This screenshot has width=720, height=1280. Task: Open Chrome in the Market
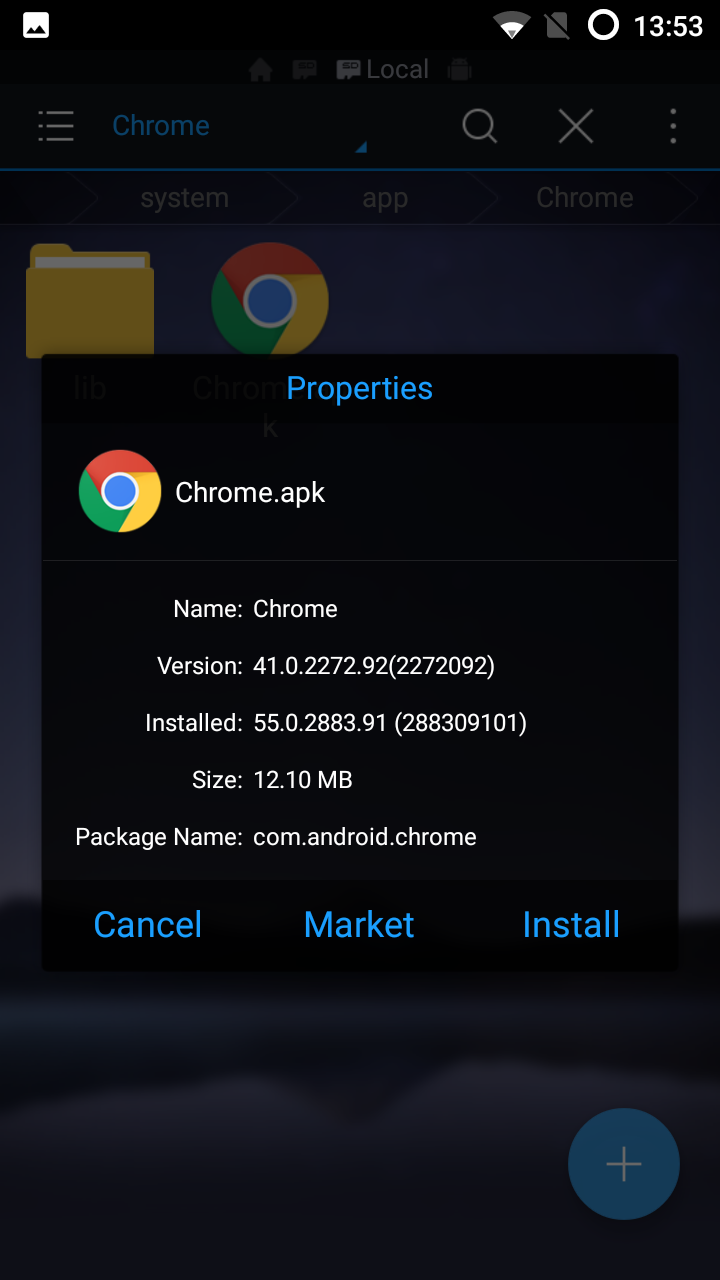click(359, 925)
